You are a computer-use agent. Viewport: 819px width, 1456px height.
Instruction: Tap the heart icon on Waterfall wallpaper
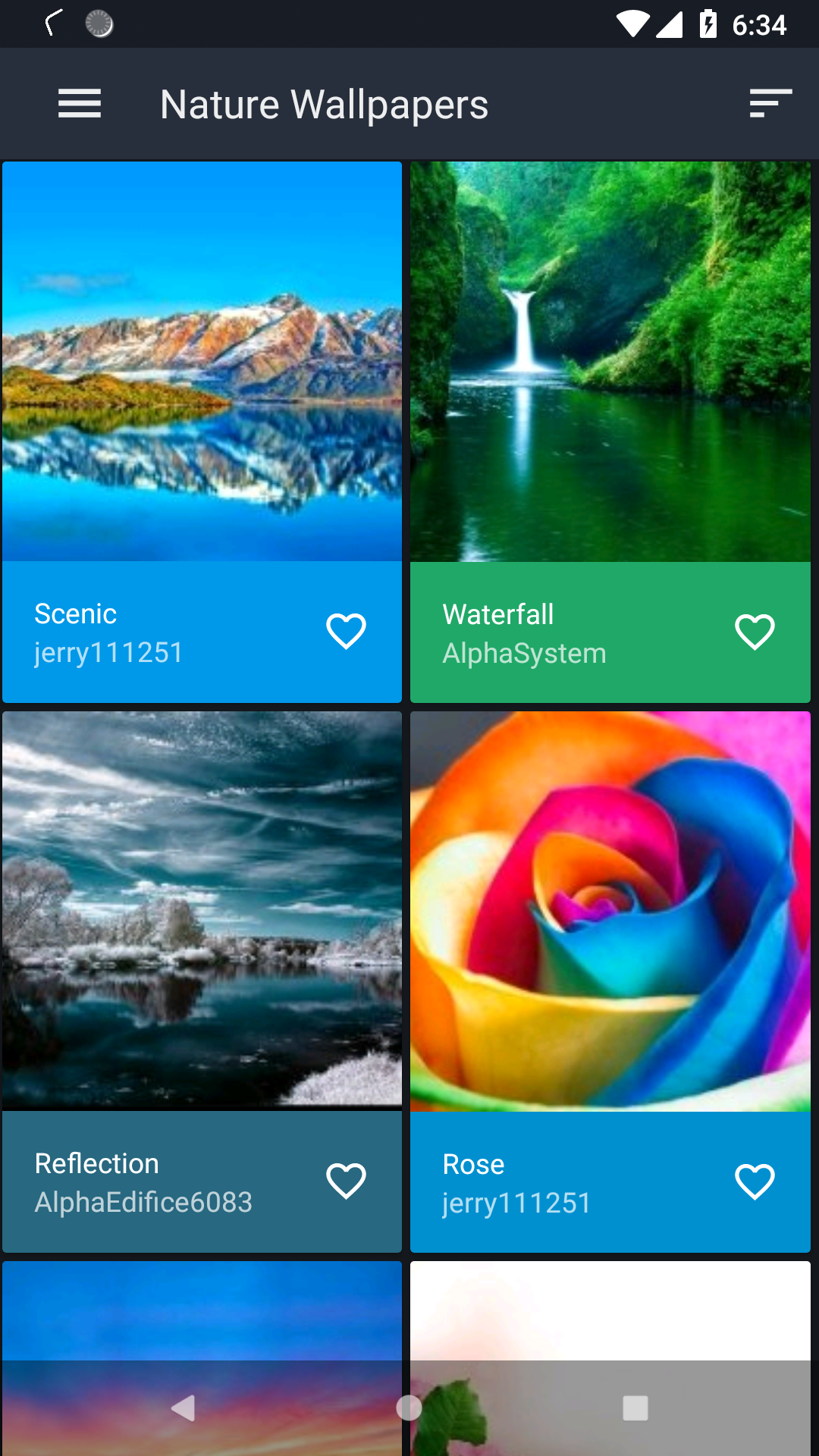[755, 630]
